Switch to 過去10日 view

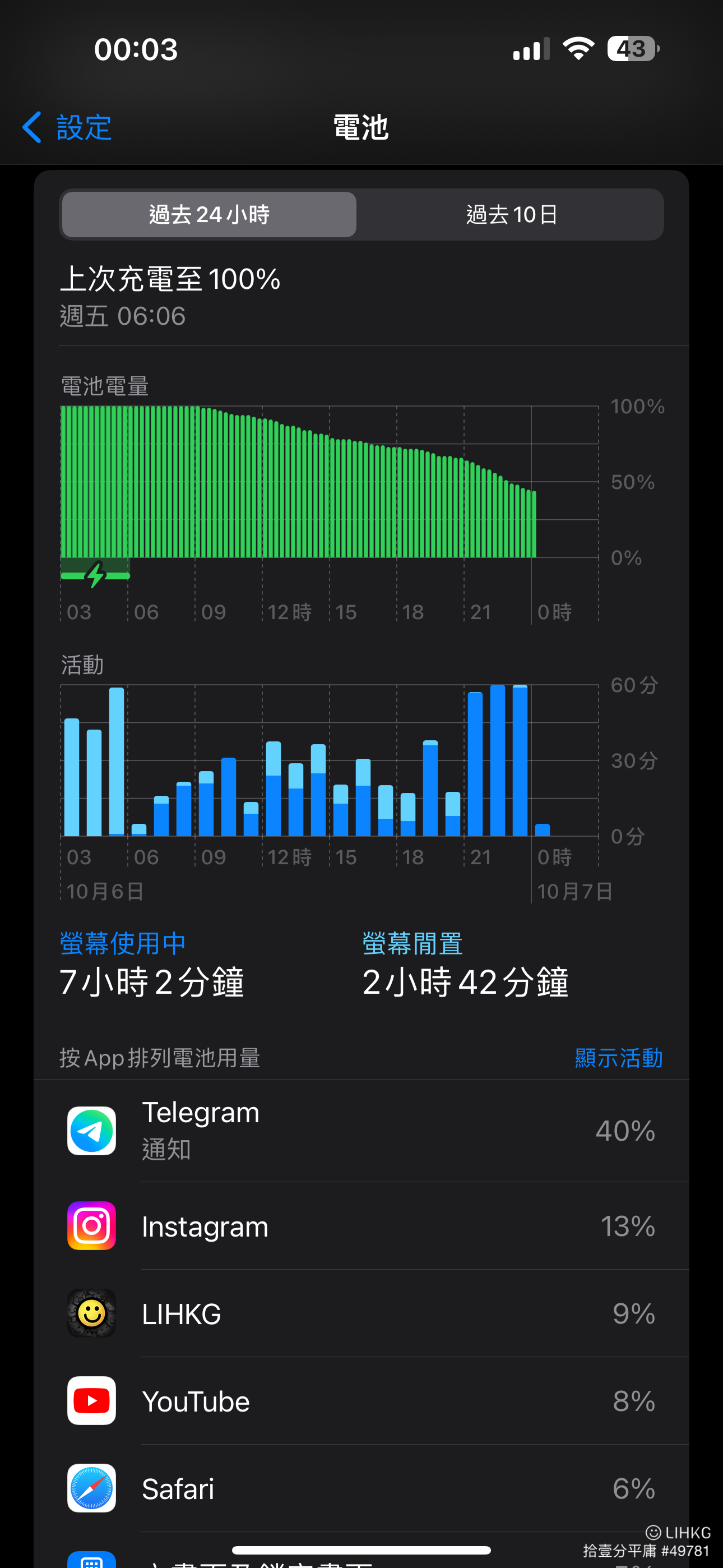[x=511, y=214]
